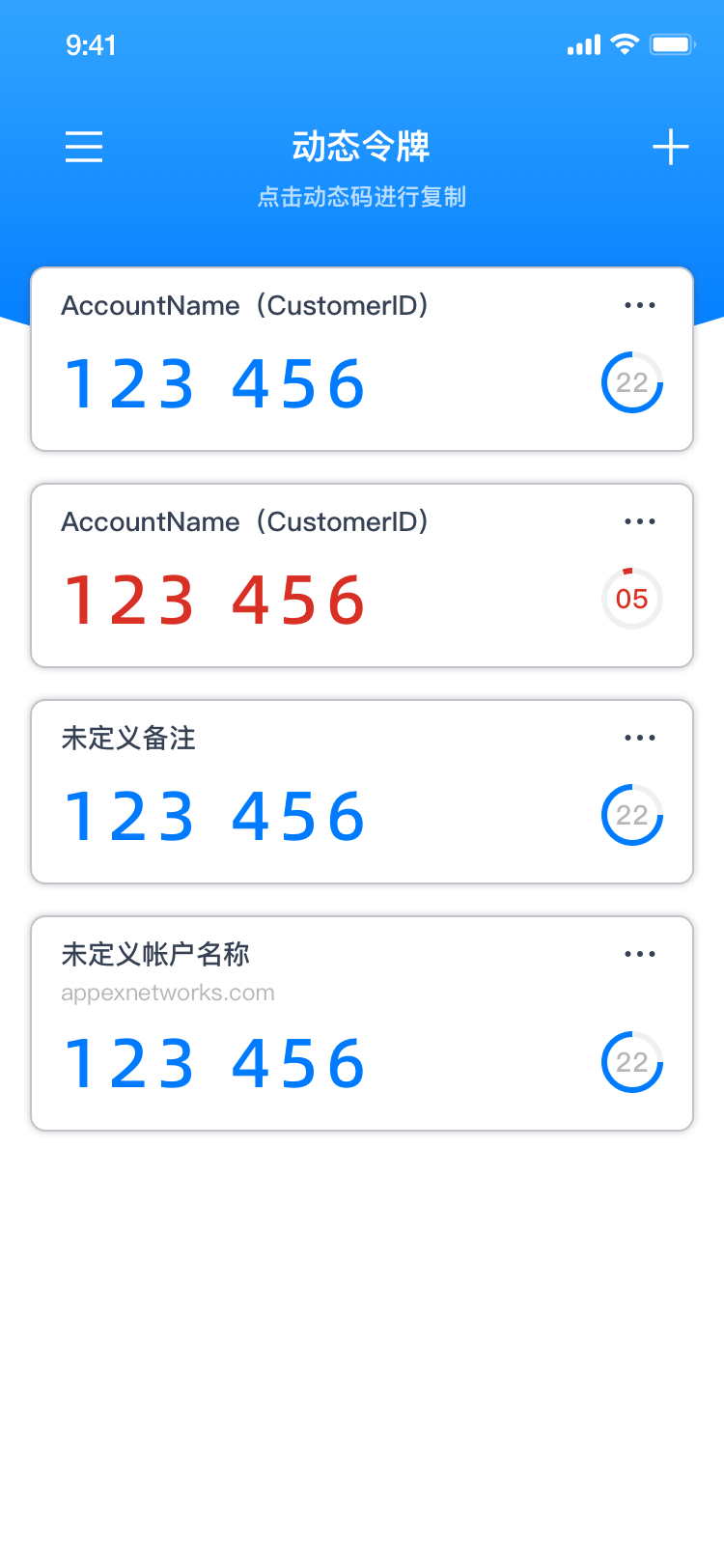Click the battery icon in status bar

point(672,43)
